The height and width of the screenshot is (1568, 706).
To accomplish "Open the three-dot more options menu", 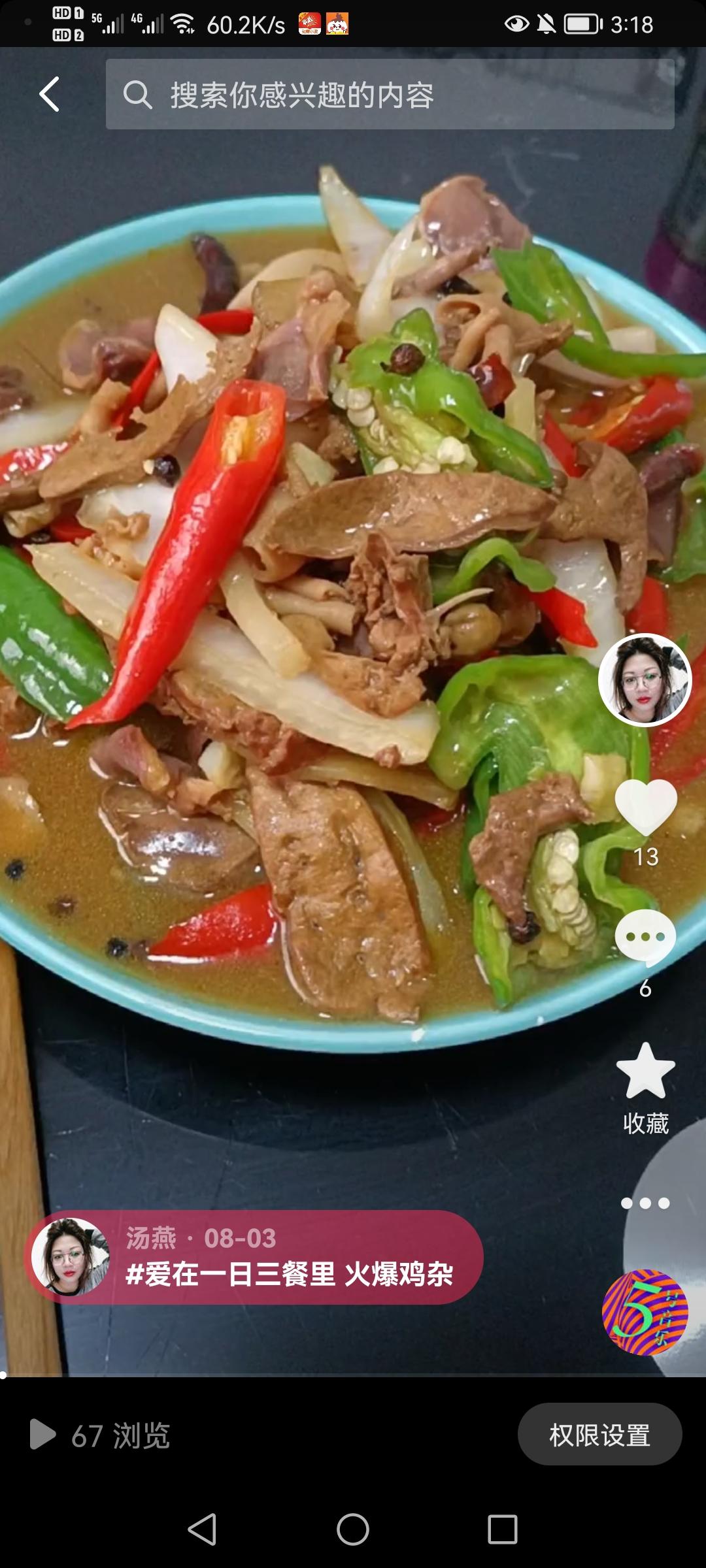I will [x=645, y=1203].
